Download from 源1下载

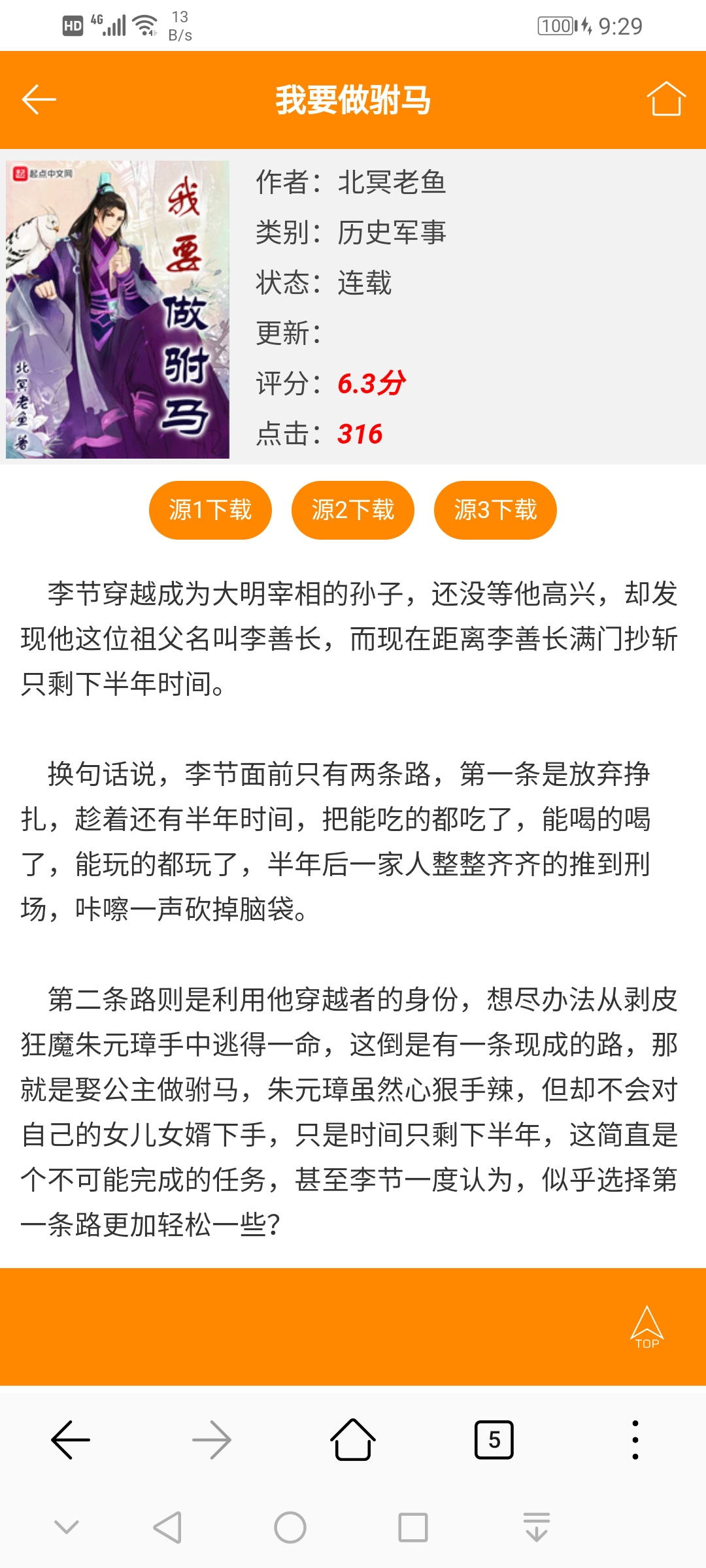pyautogui.click(x=210, y=510)
